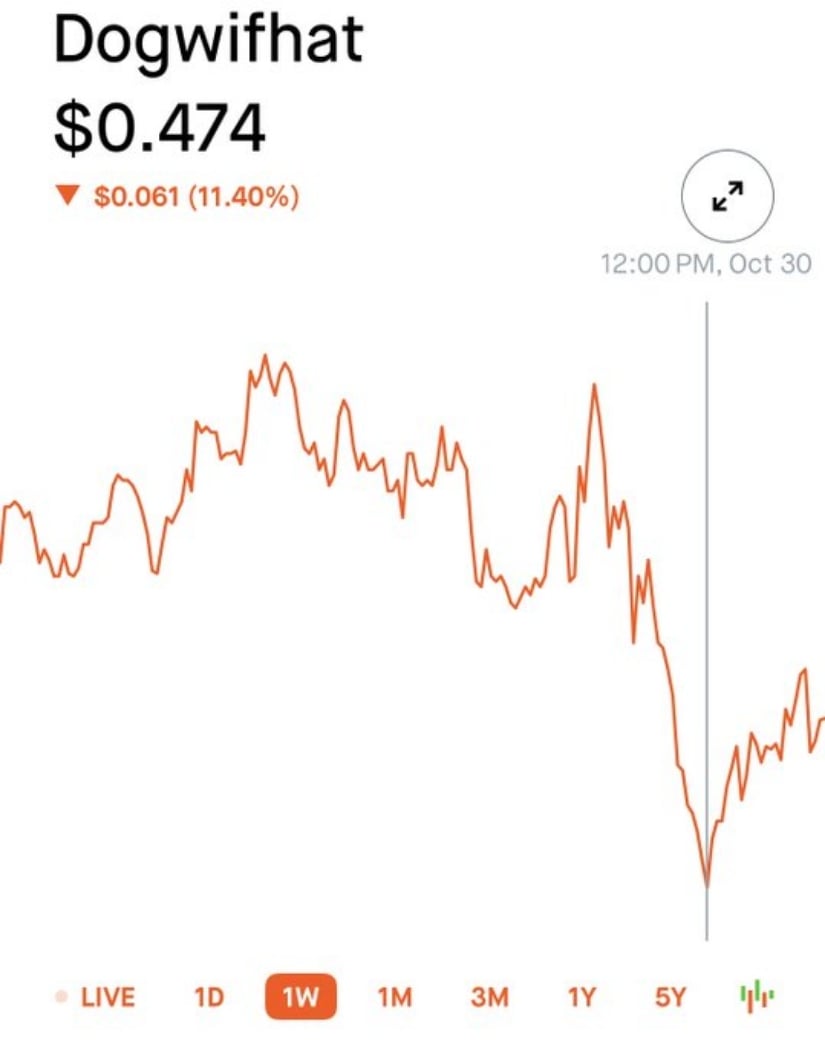Viewport: 825px width, 1041px height.
Task: Select the 1M chart period
Action: pyautogui.click(x=394, y=996)
